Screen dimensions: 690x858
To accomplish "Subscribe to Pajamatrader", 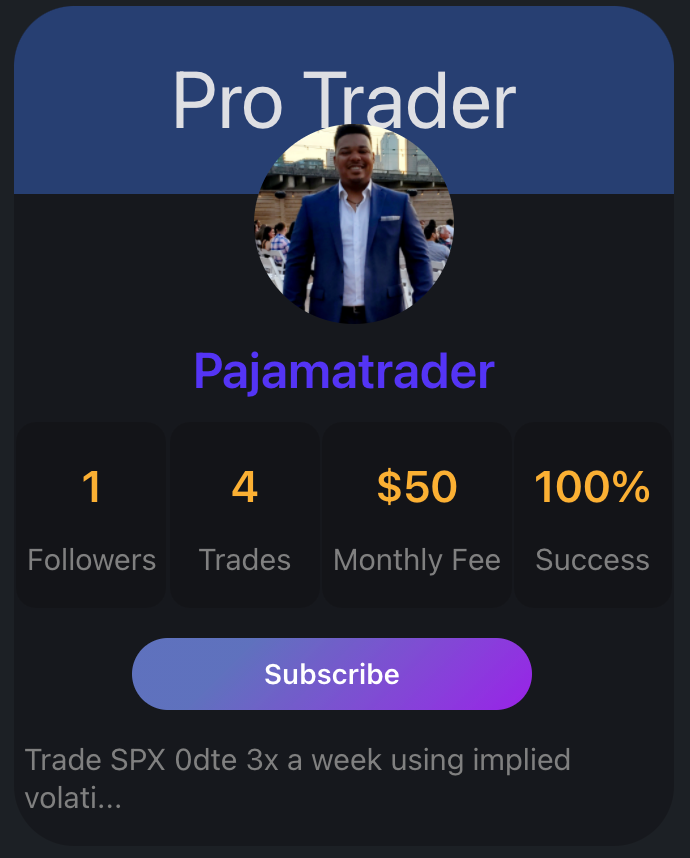I will [x=331, y=674].
